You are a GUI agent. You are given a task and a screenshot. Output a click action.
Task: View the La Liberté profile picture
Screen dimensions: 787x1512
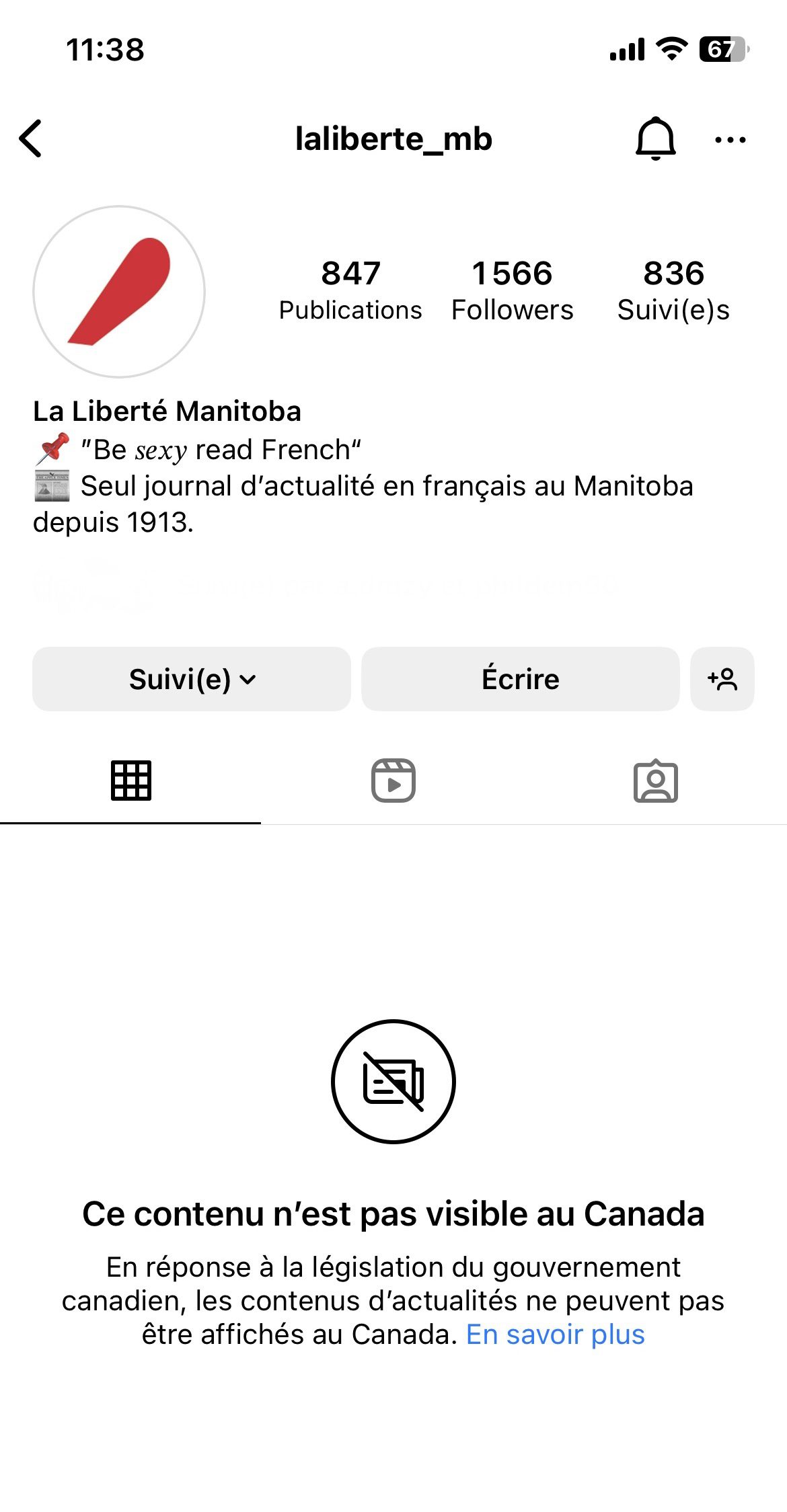pos(119,291)
